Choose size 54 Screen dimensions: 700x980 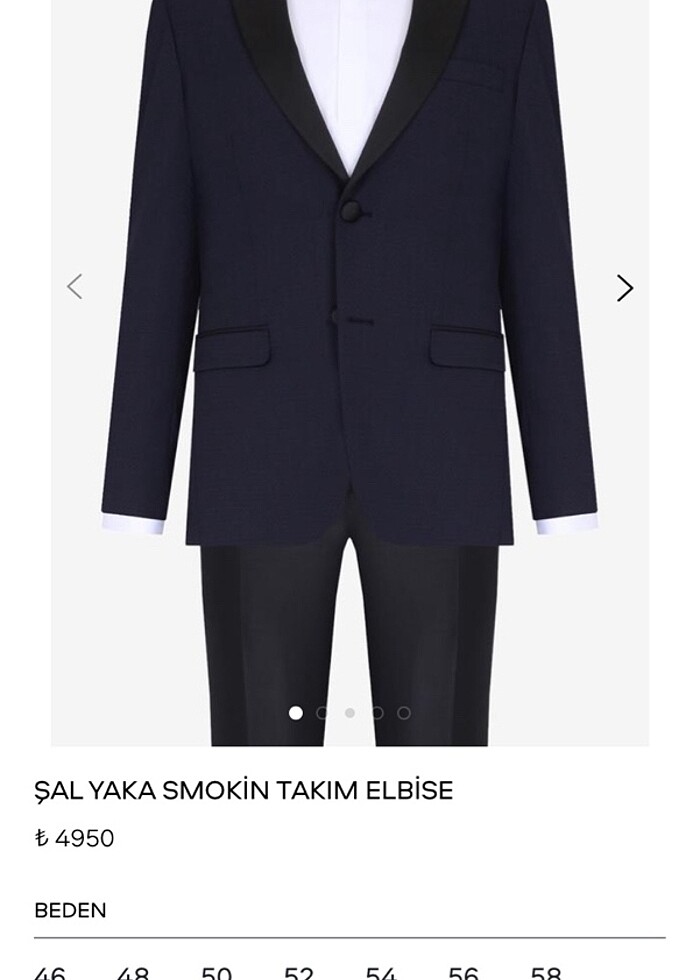click(381, 972)
